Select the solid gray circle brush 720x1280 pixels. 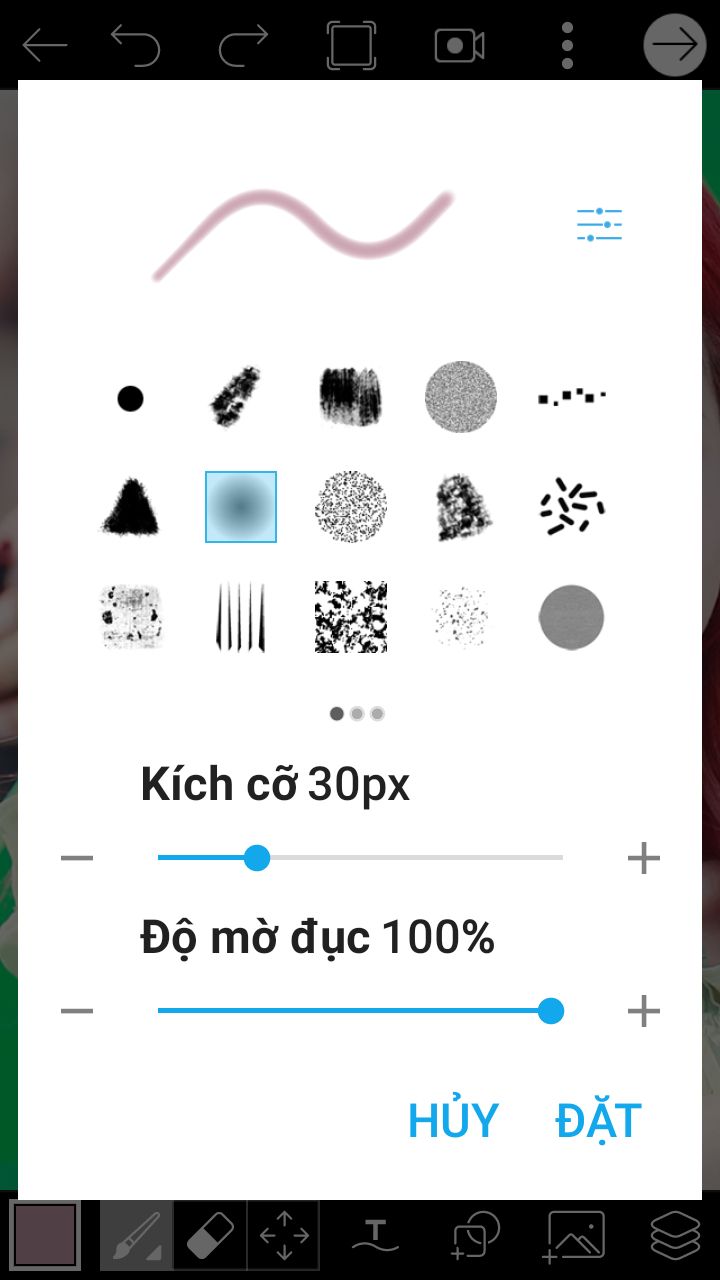click(x=571, y=617)
